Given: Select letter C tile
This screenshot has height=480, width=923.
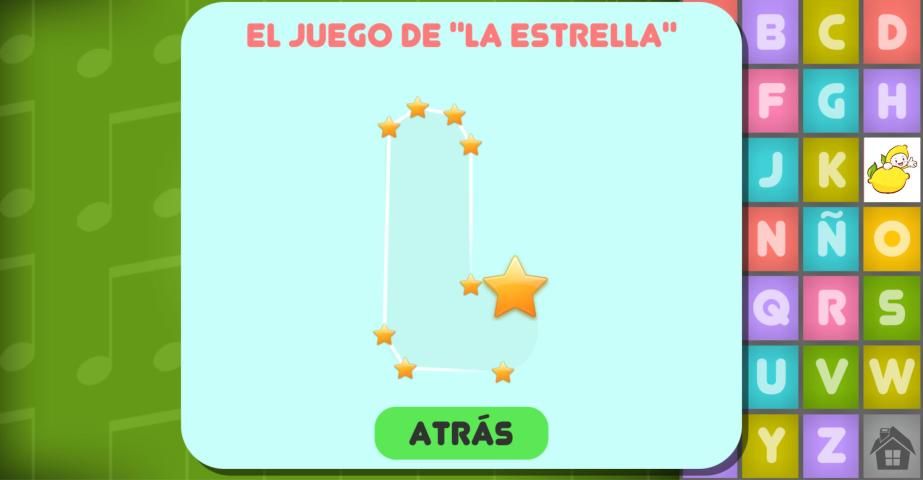Looking at the screenshot, I should click(x=831, y=32).
